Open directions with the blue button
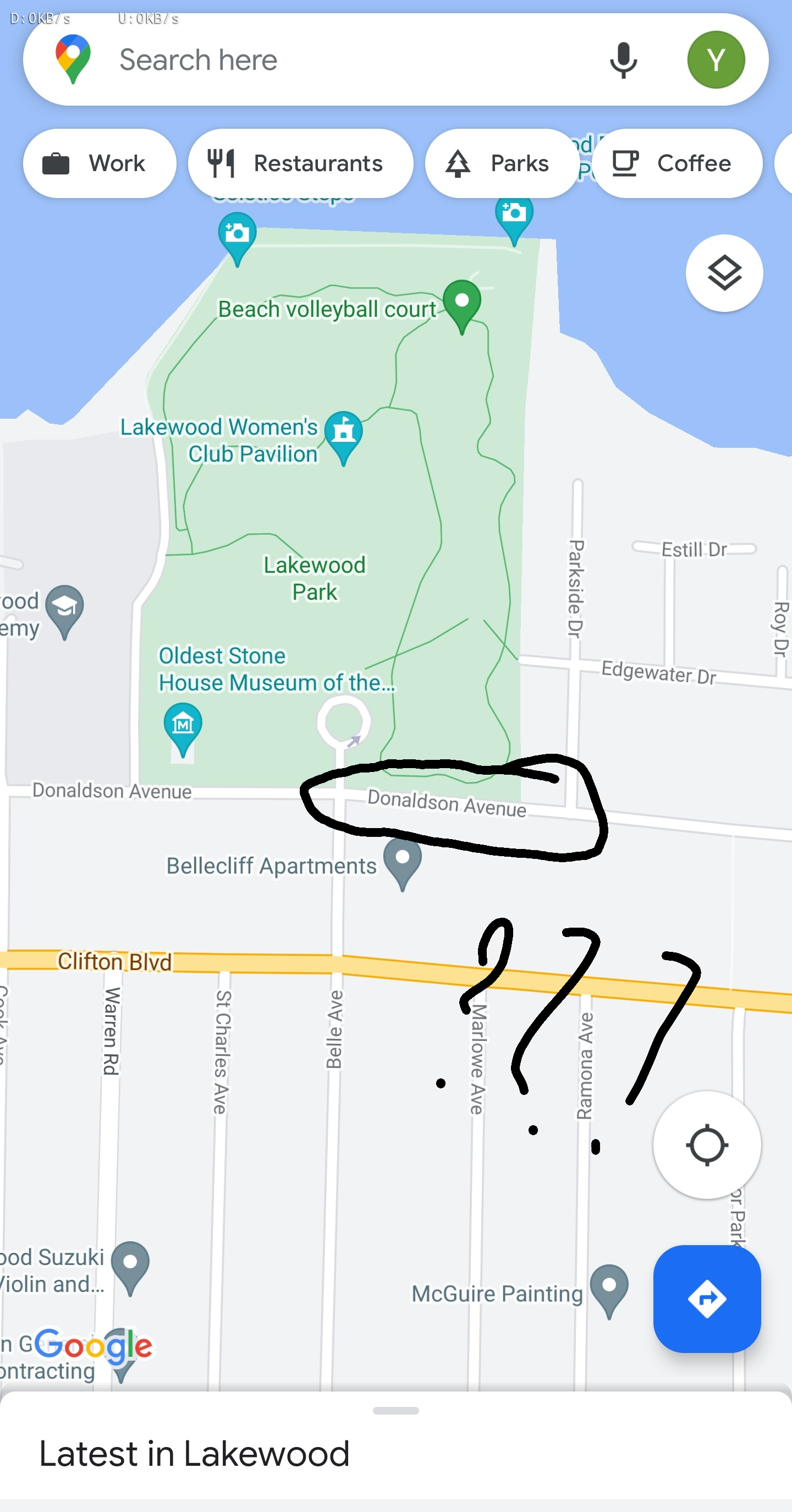The height and width of the screenshot is (1512, 792). click(707, 1299)
